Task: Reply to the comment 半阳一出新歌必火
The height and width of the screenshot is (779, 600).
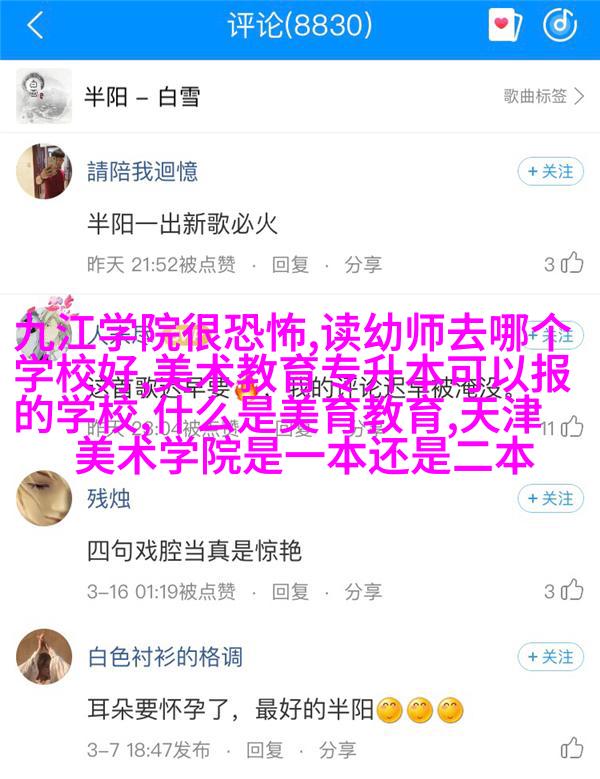Action: pyautogui.click(x=291, y=265)
